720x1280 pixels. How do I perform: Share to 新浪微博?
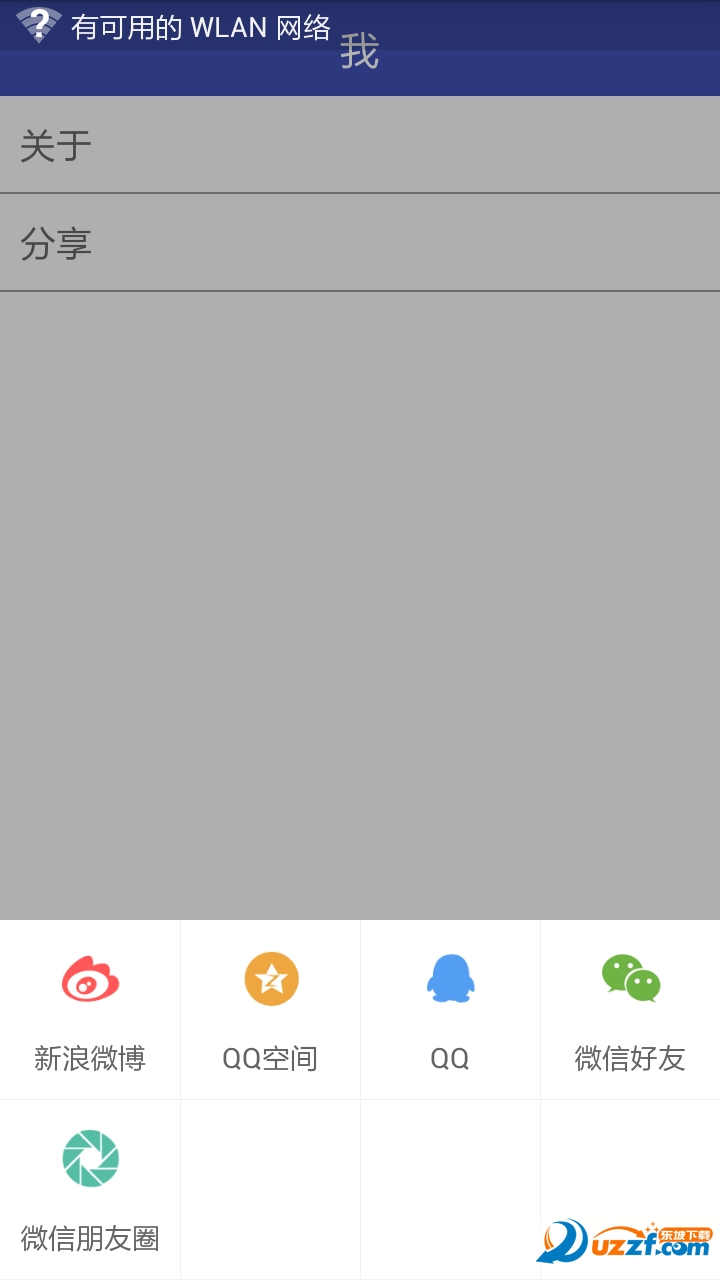(90, 1010)
